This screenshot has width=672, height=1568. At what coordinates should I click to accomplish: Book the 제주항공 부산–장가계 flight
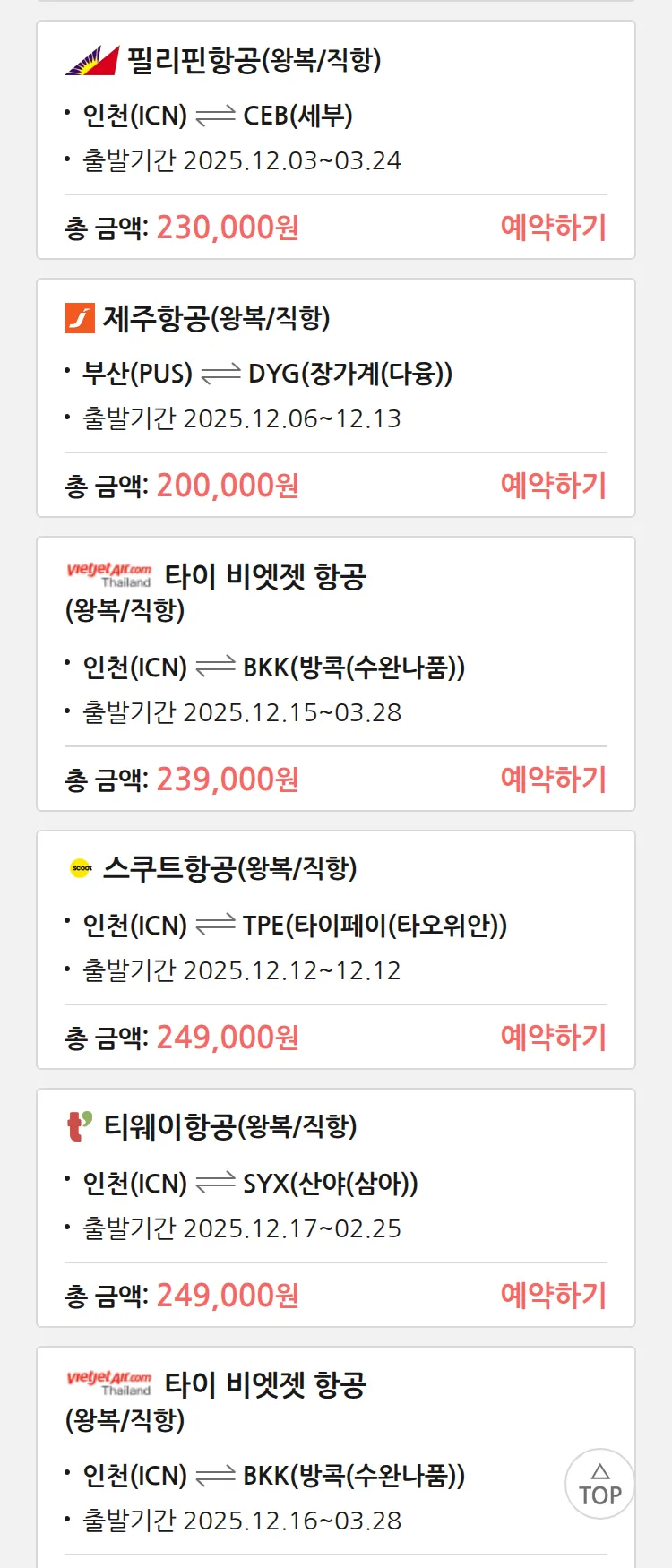coord(553,486)
